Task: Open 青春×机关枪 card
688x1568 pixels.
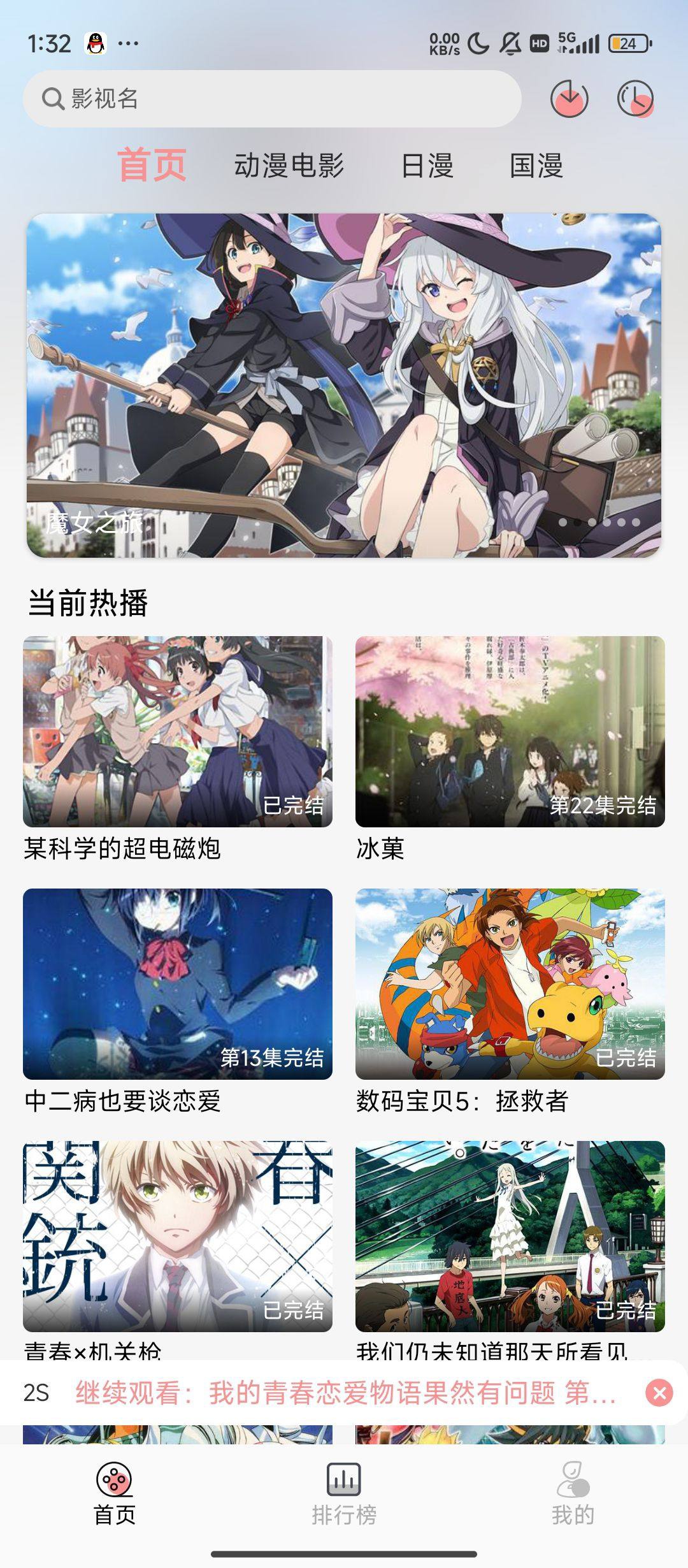Action: click(178, 1251)
